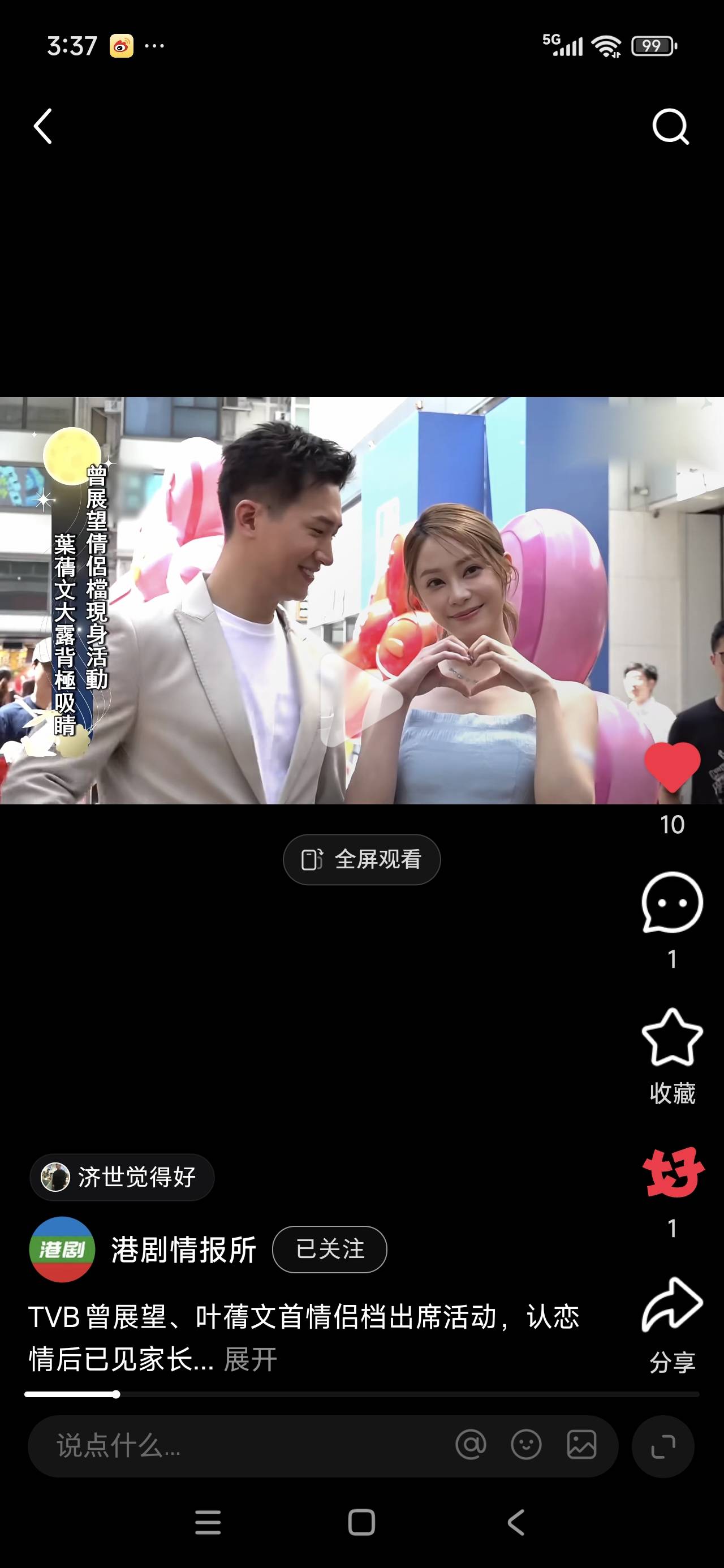Mention someone with the @ icon
The height and width of the screenshot is (1568, 724).
point(471,1445)
